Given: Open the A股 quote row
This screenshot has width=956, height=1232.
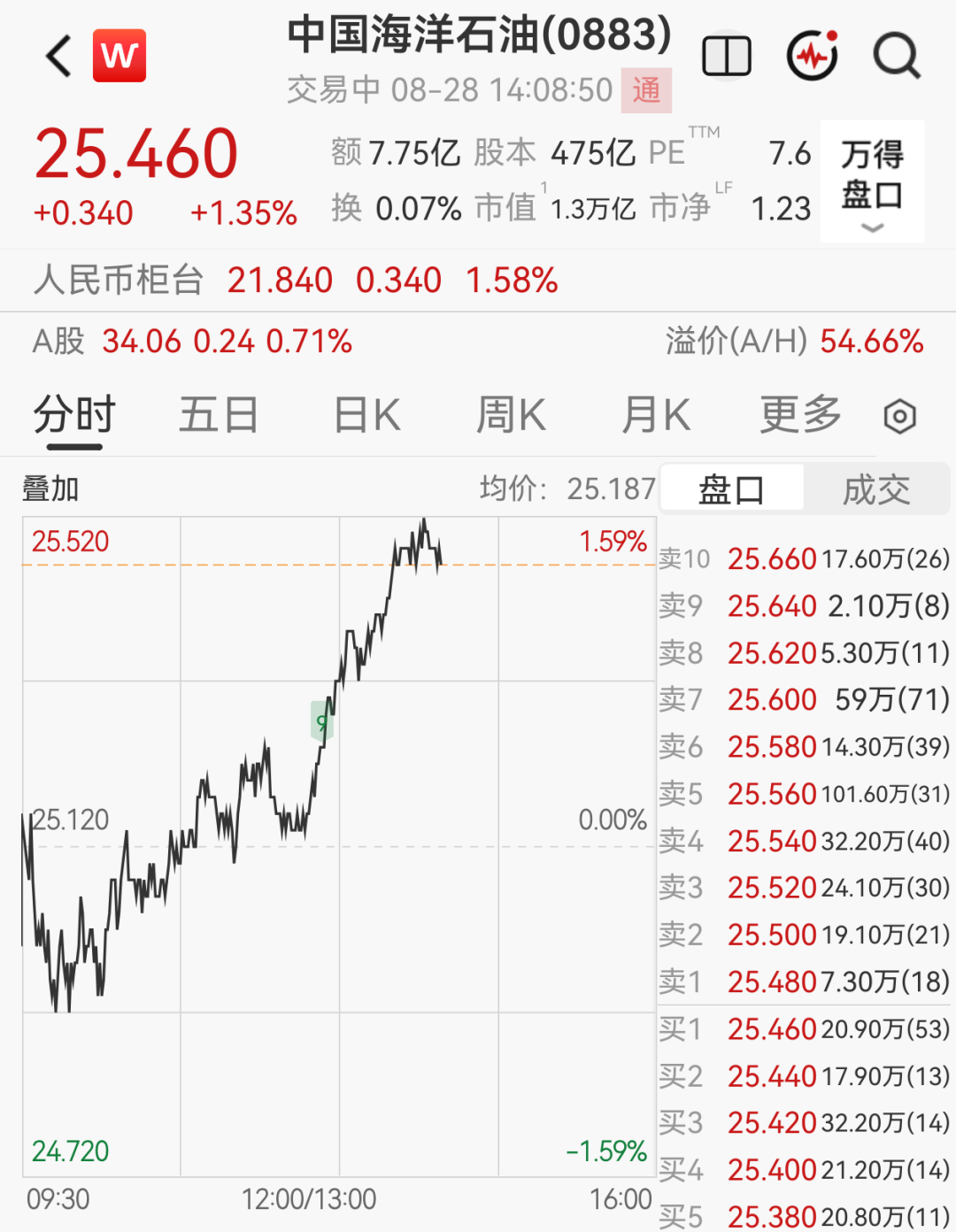Looking at the screenshot, I should tap(478, 342).
